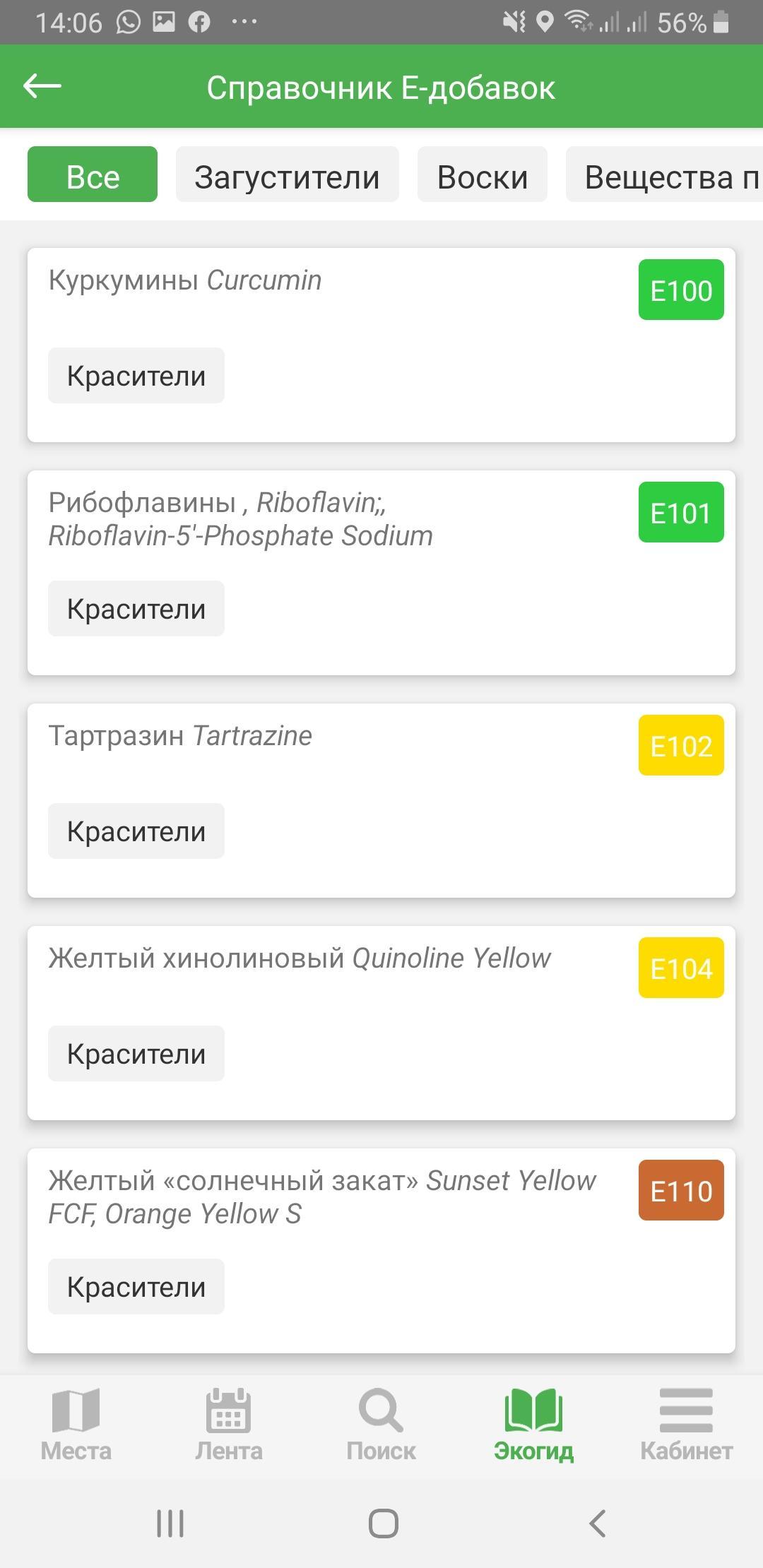Image resolution: width=763 pixels, height=1568 pixels.
Task: Filter by Воски
Action: pos(483,174)
